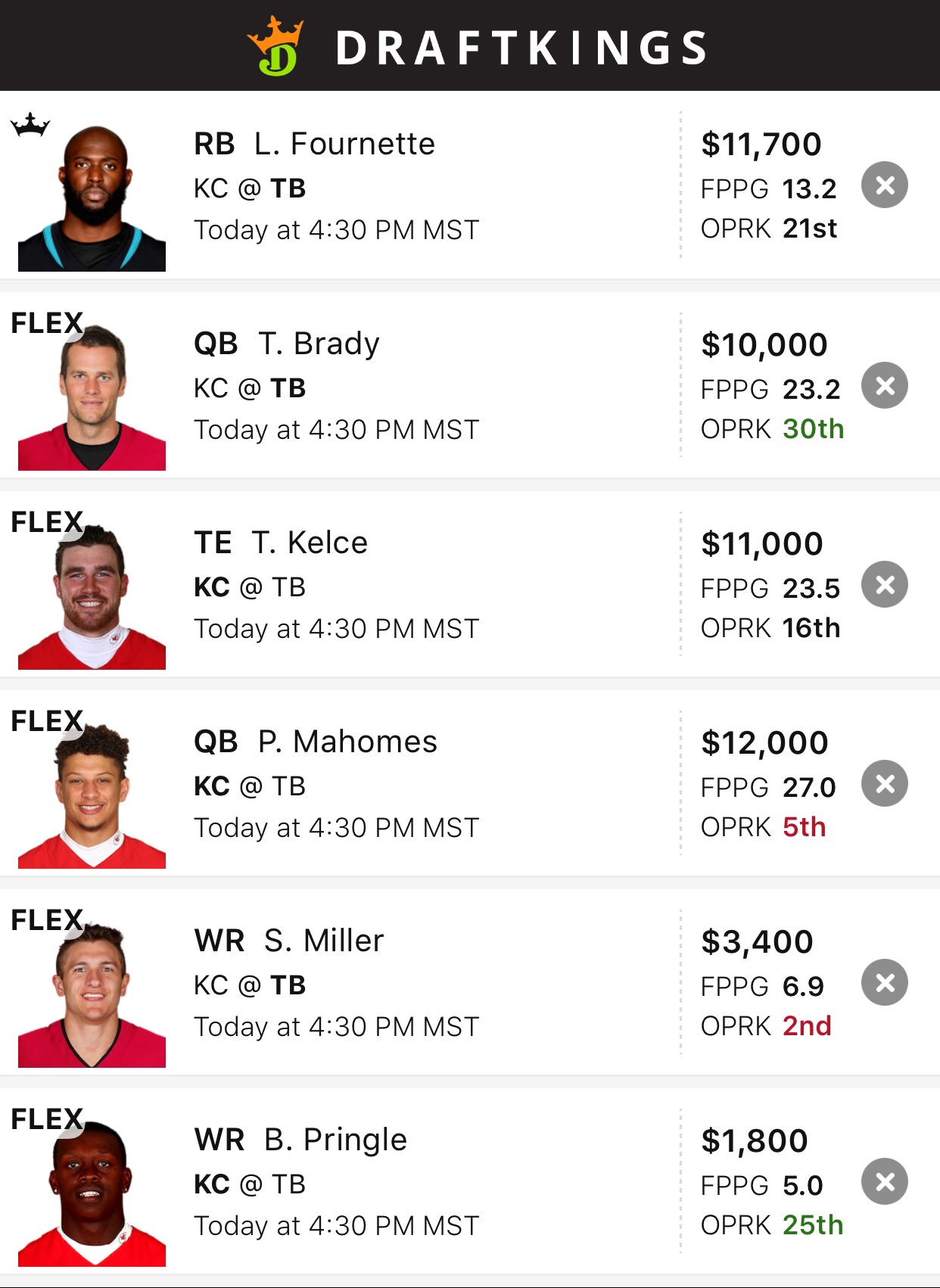Remove T. Kelce from the lineup

(885, 584)
